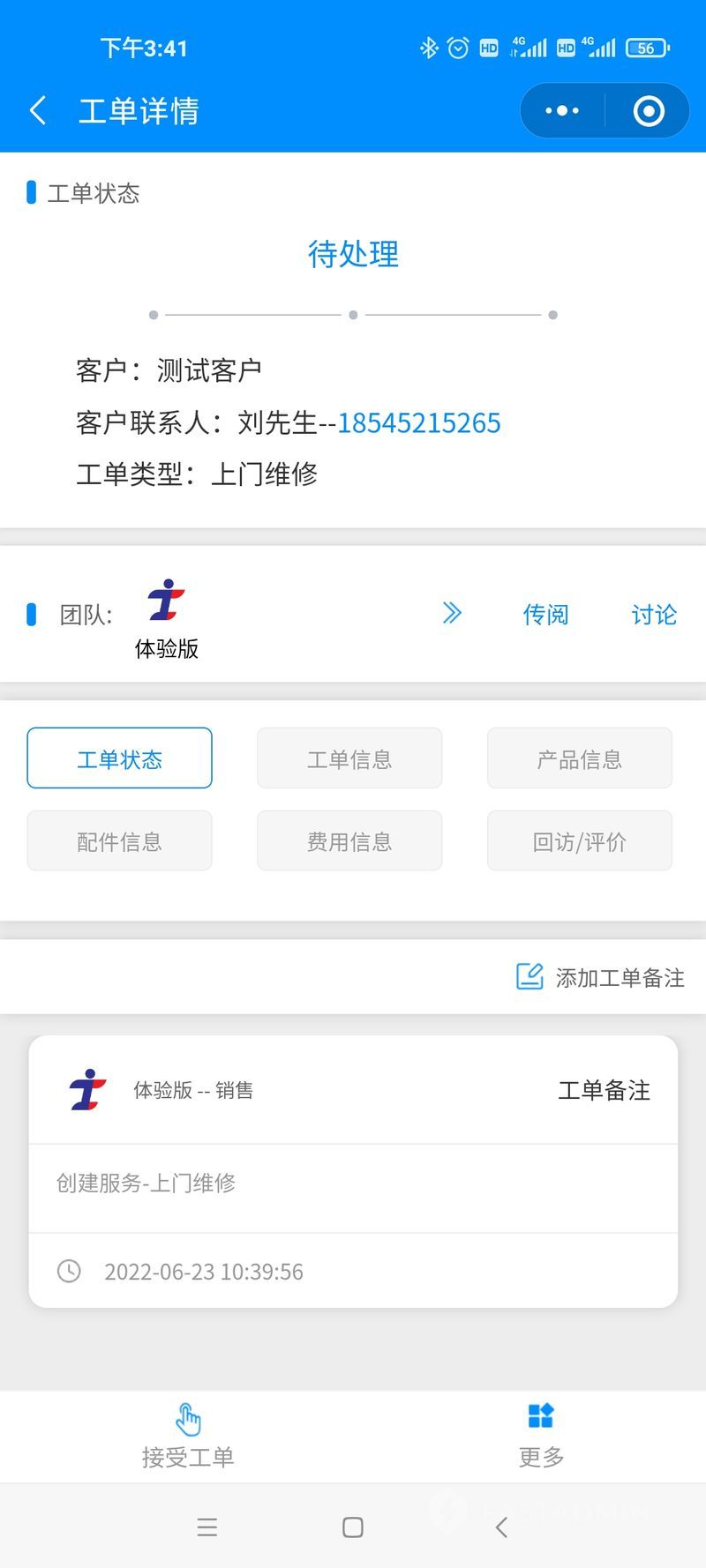Switch to the 产品信息 tab

(x=580, y=758)
